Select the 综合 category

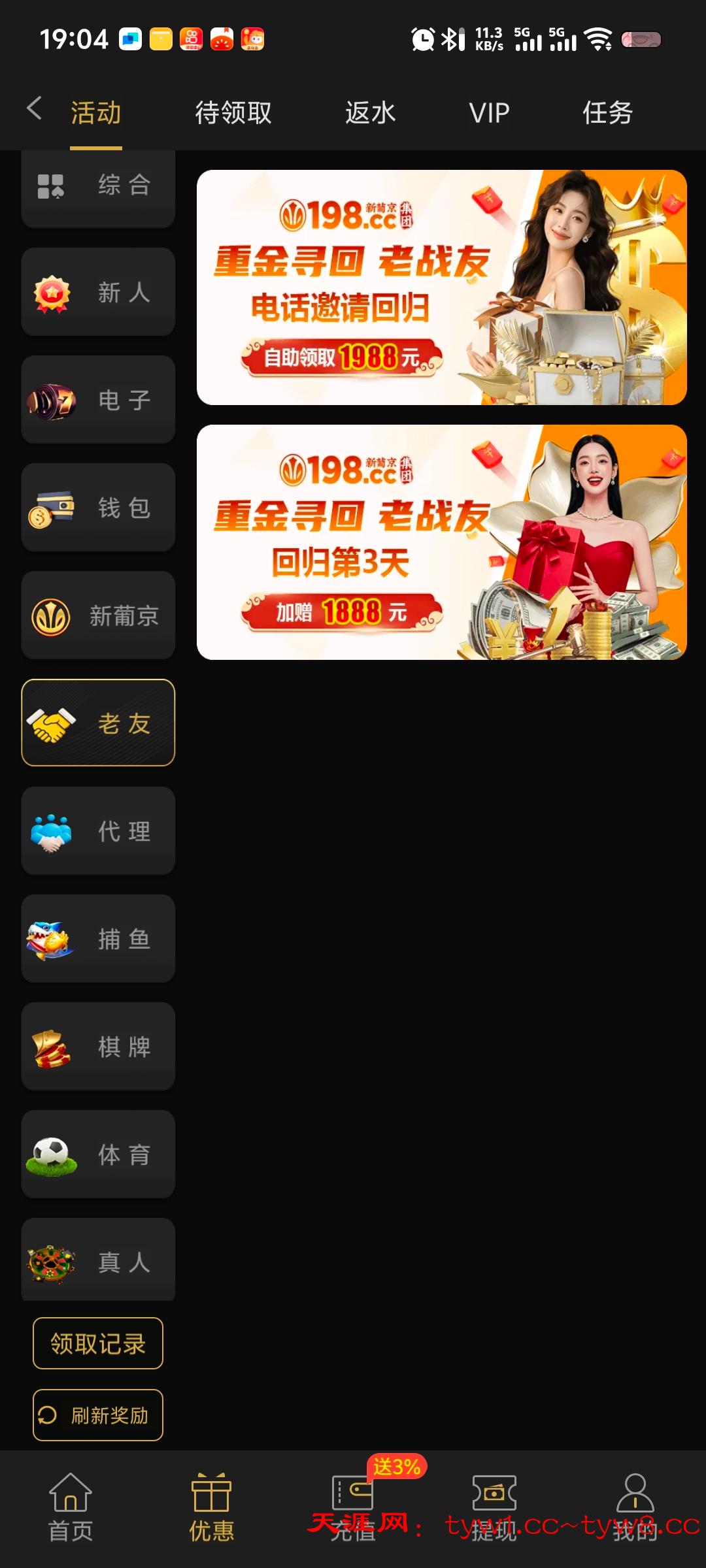click(98, 187)
